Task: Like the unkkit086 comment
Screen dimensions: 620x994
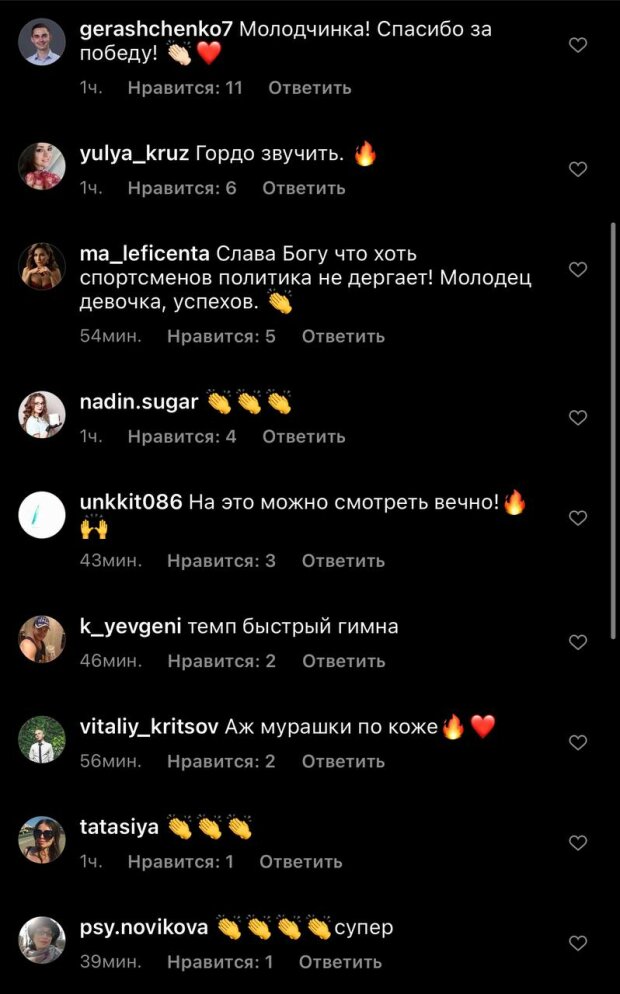Action: pos(577,518)
